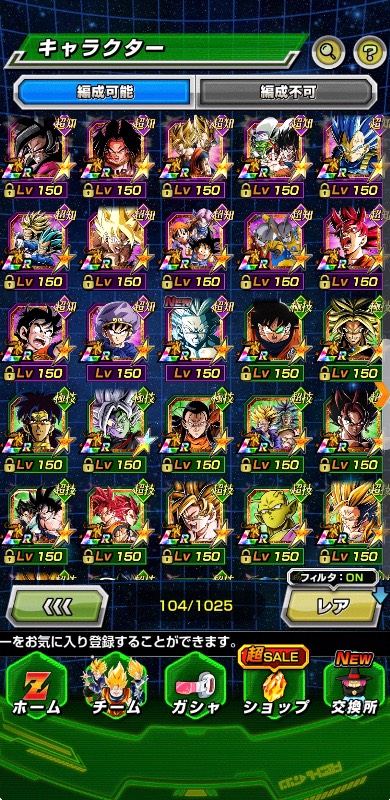The image size is (390, 800).
Task: Switch to the 編成可能 tab
Action: 104,92
